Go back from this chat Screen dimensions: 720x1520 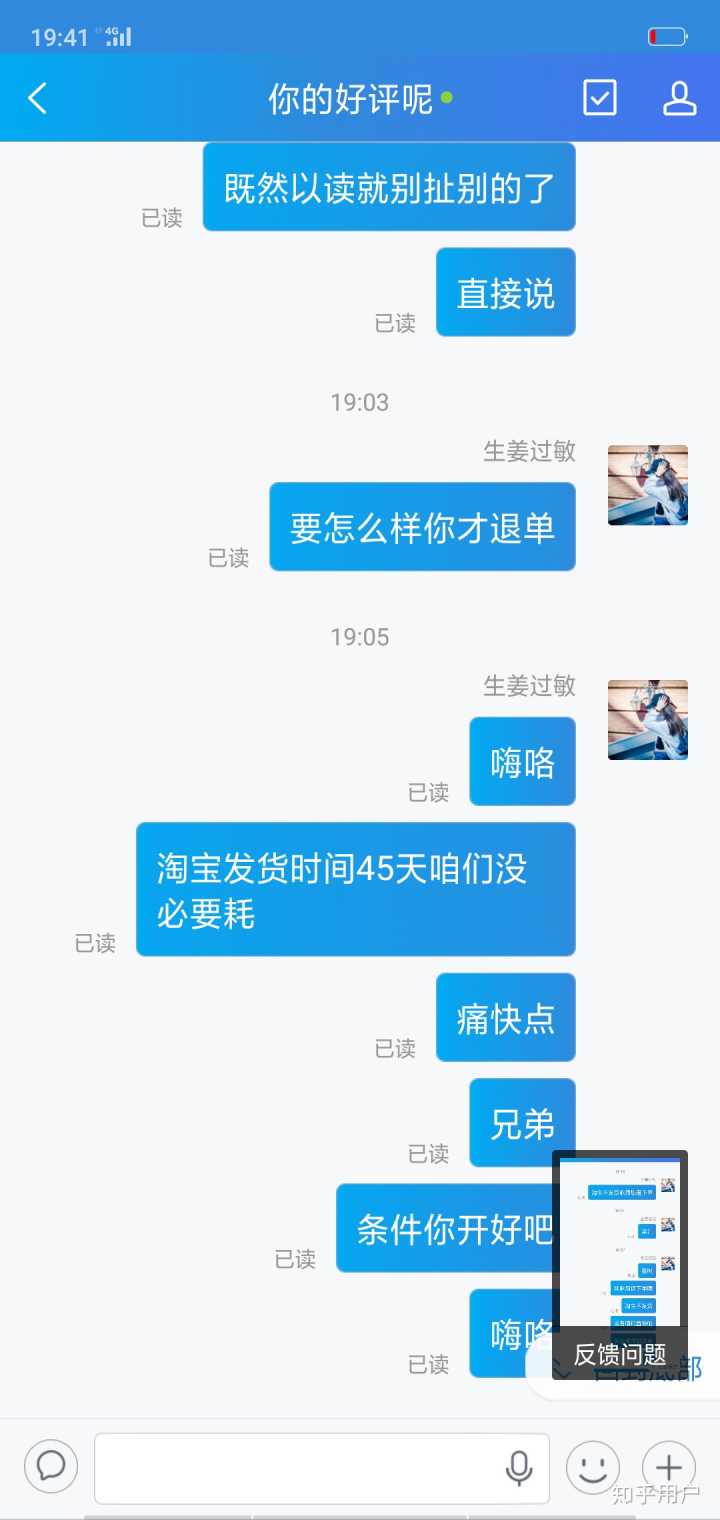[38, 98]
